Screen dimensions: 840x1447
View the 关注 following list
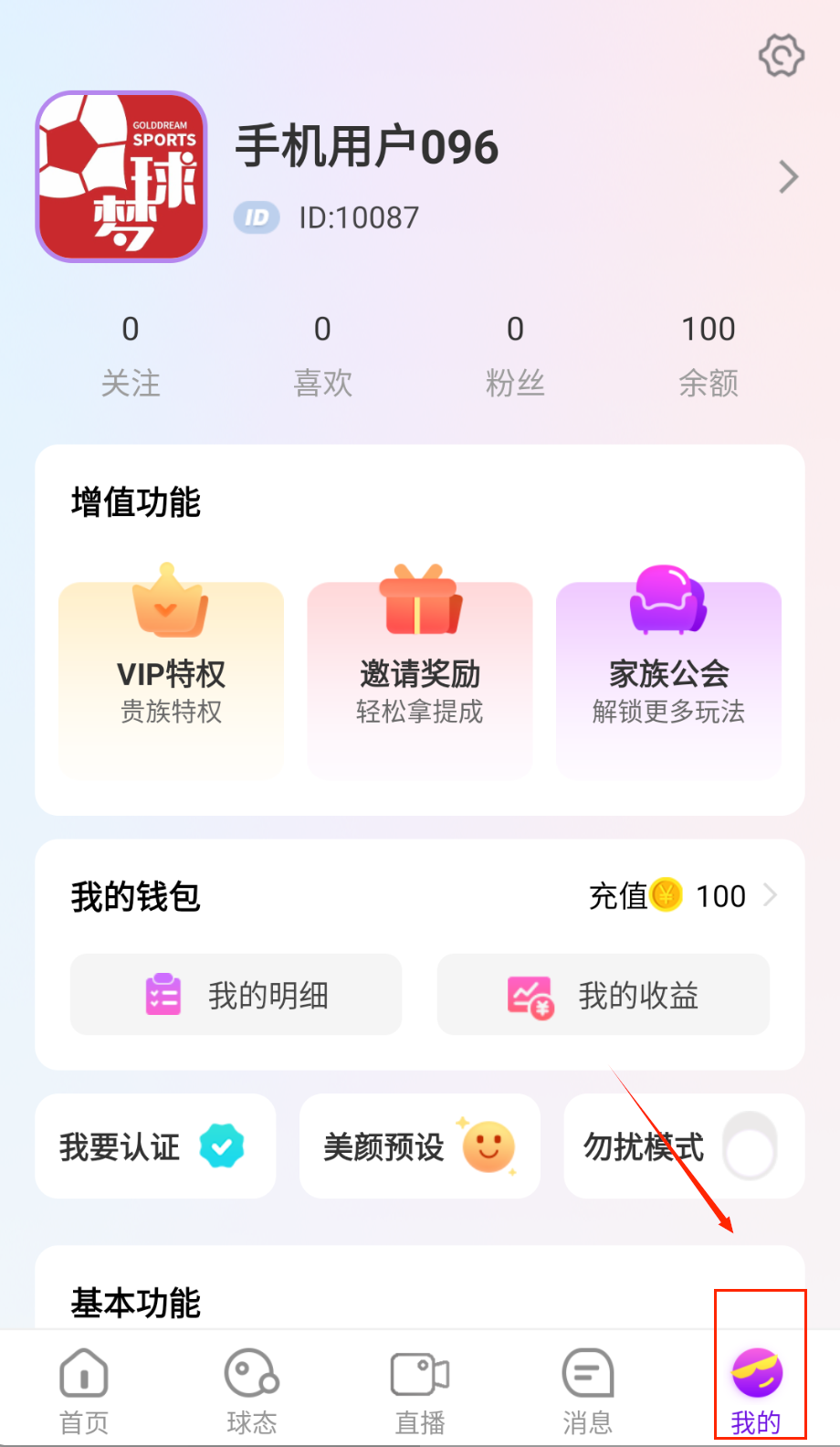131,355
